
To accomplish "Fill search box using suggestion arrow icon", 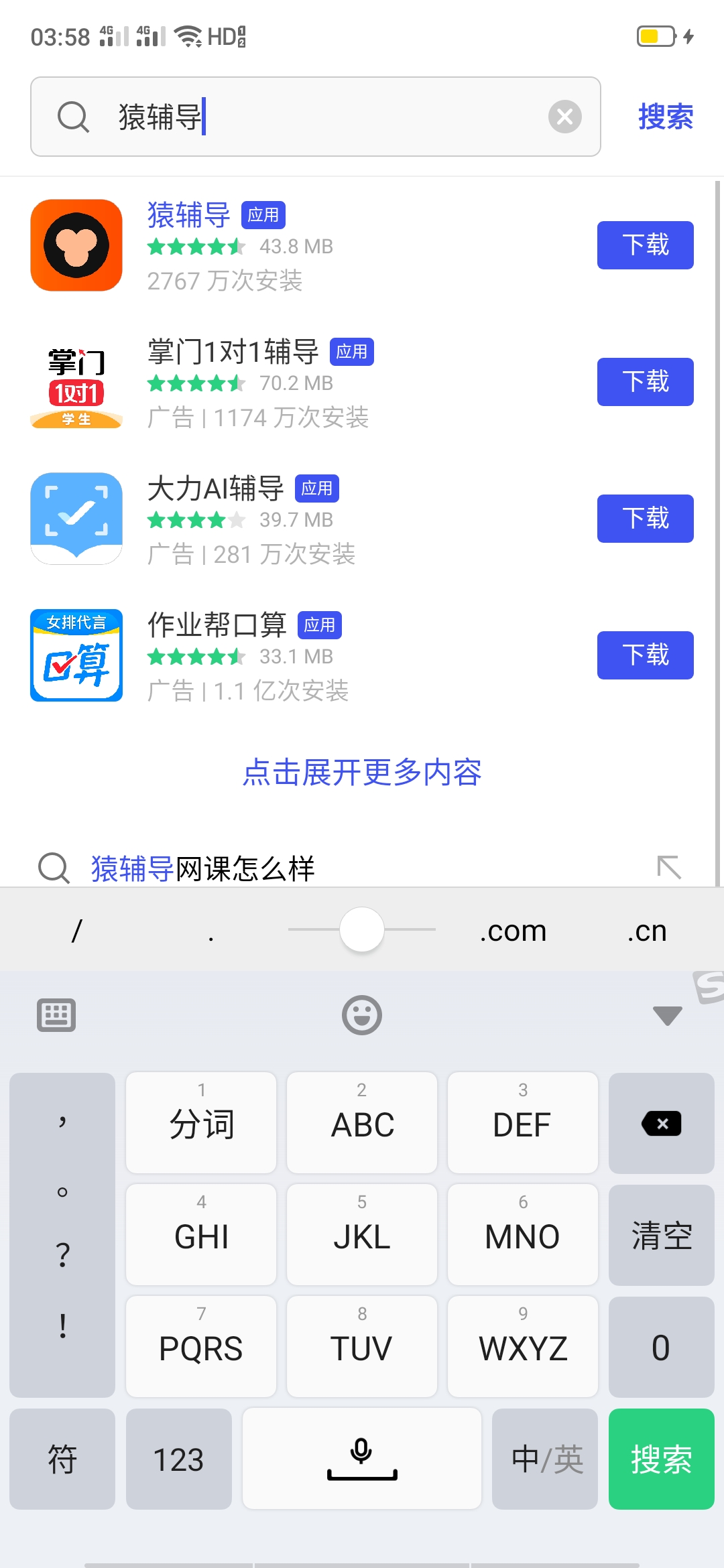I will 669,867.
